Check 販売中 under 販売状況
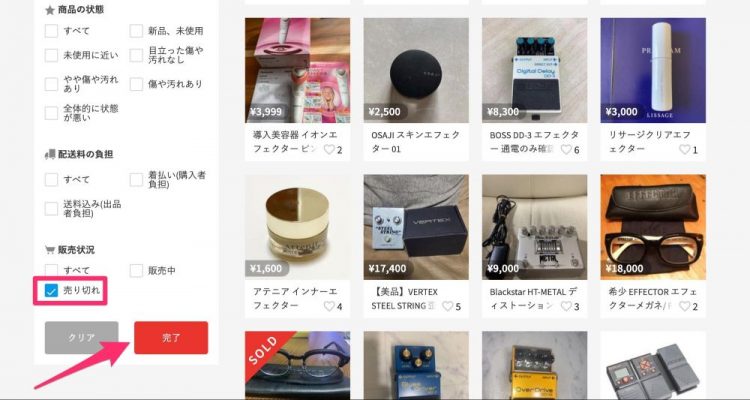 [x=137, y=270]
